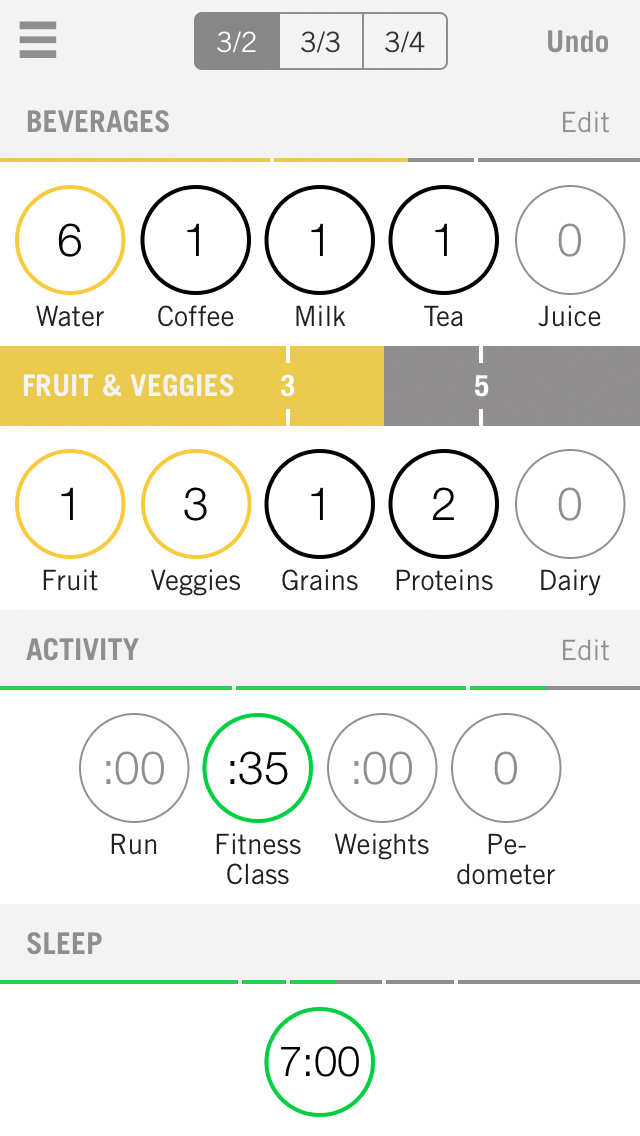Log Weights time
This screenshot has height=1136, width=640.
tap(382, 769)
